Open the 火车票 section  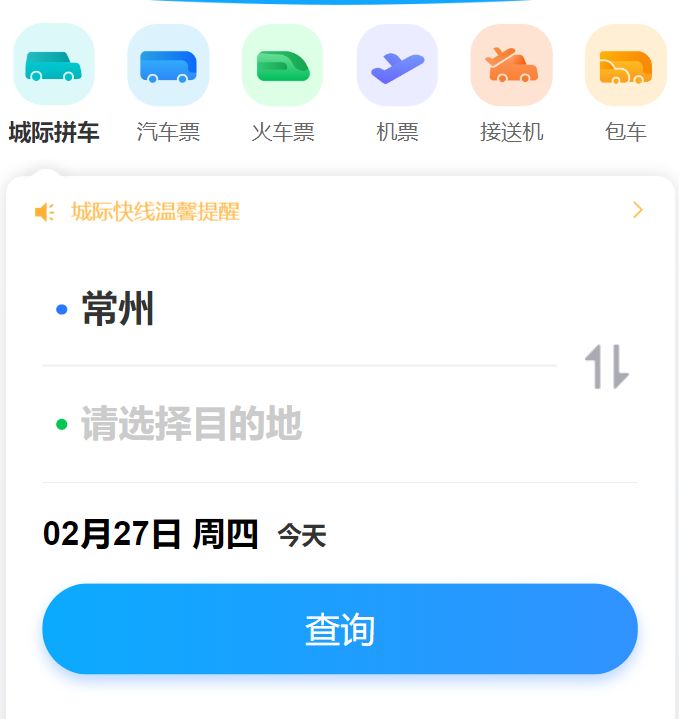coord(283,84)
